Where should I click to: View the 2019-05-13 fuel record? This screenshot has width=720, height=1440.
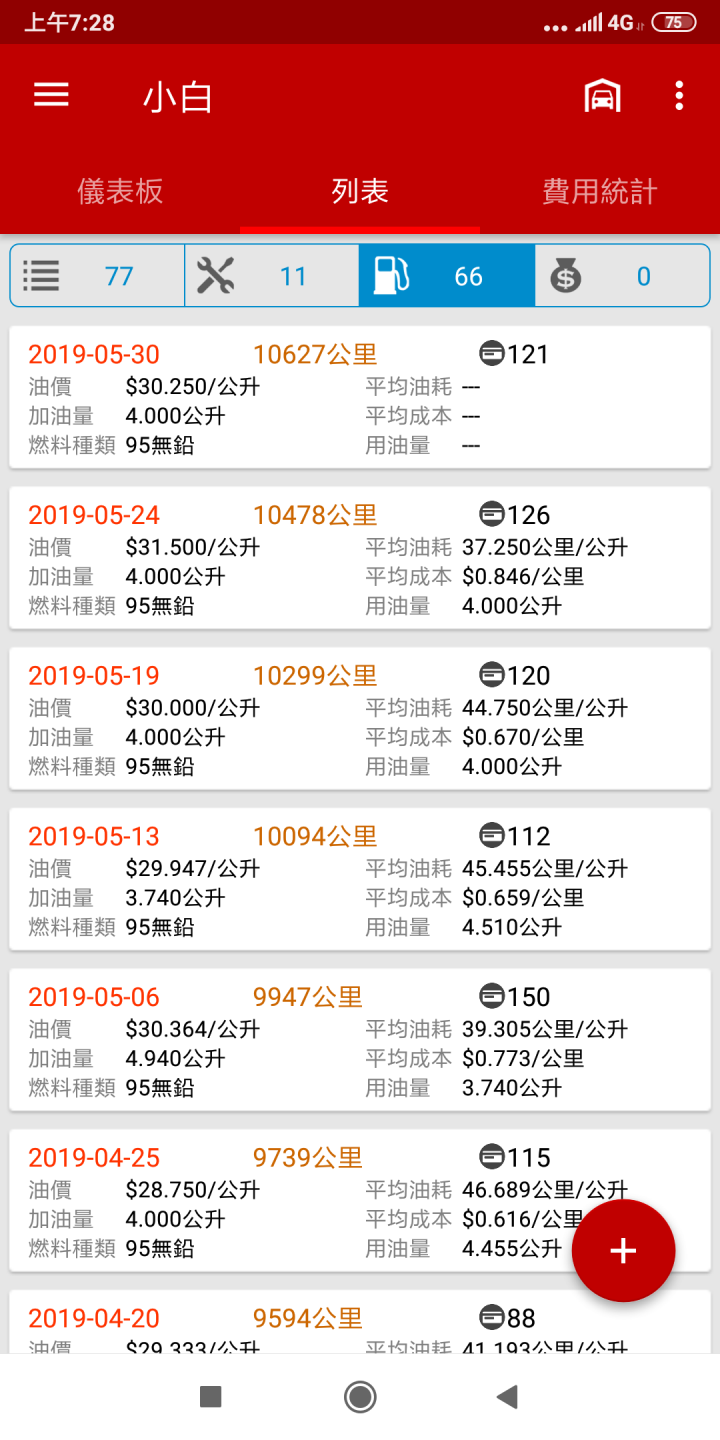360,879
